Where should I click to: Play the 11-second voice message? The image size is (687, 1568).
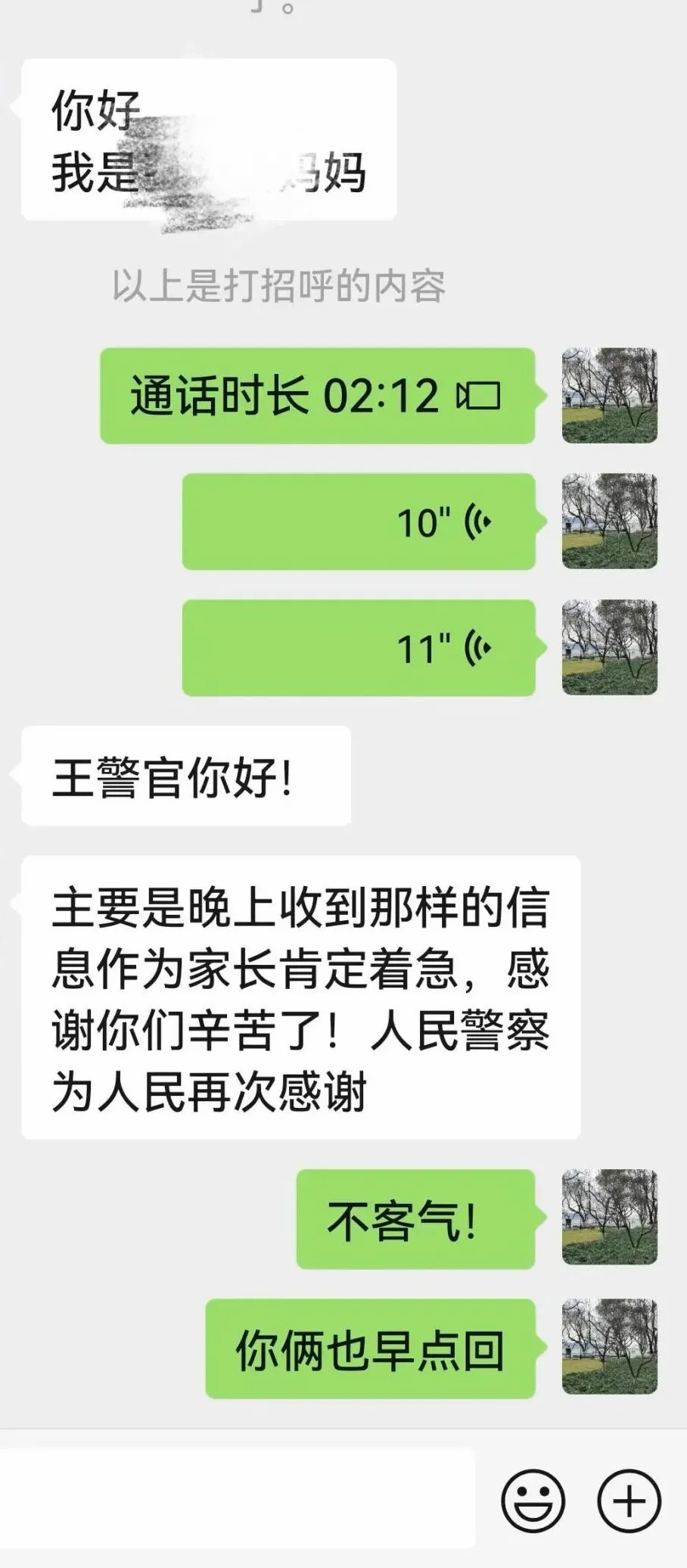359,648
